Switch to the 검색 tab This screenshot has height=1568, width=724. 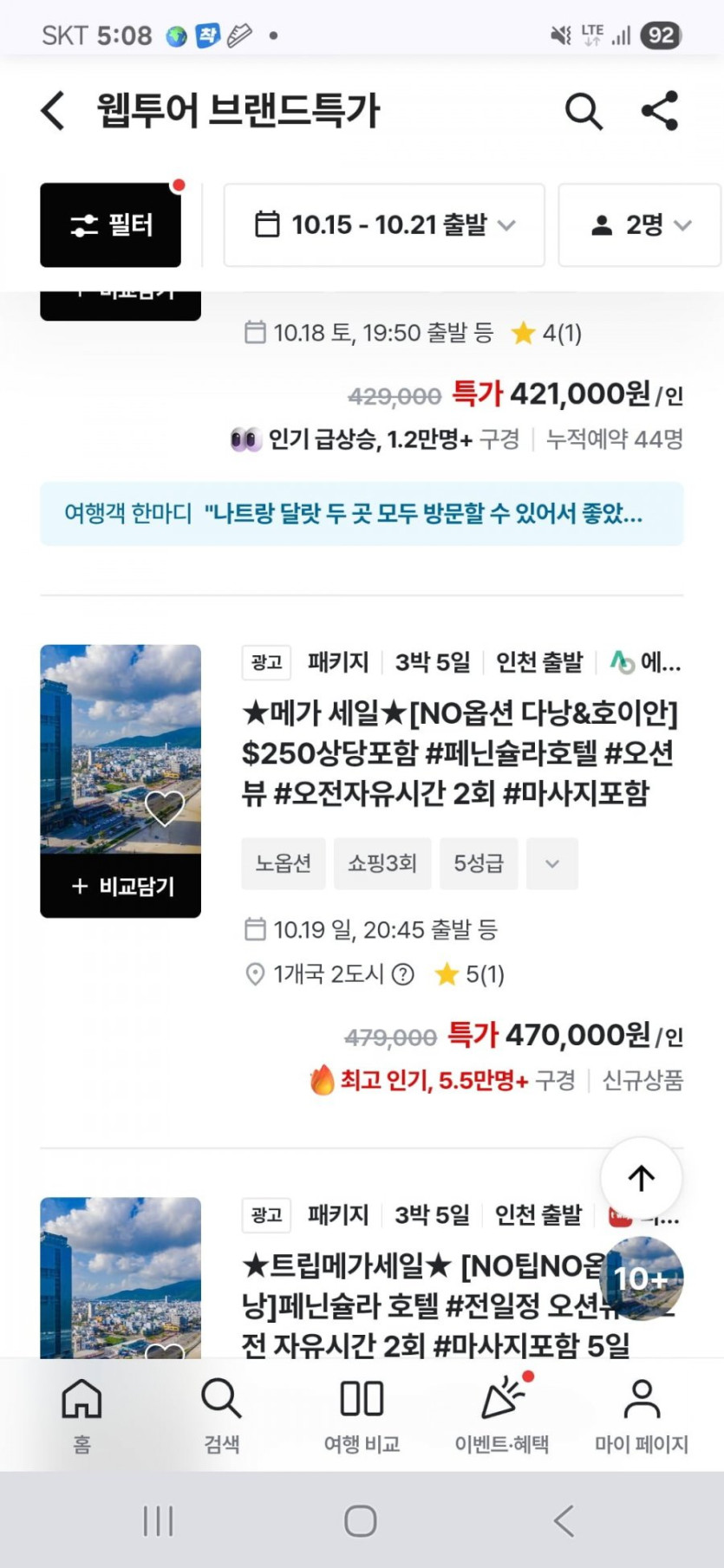221,1415
